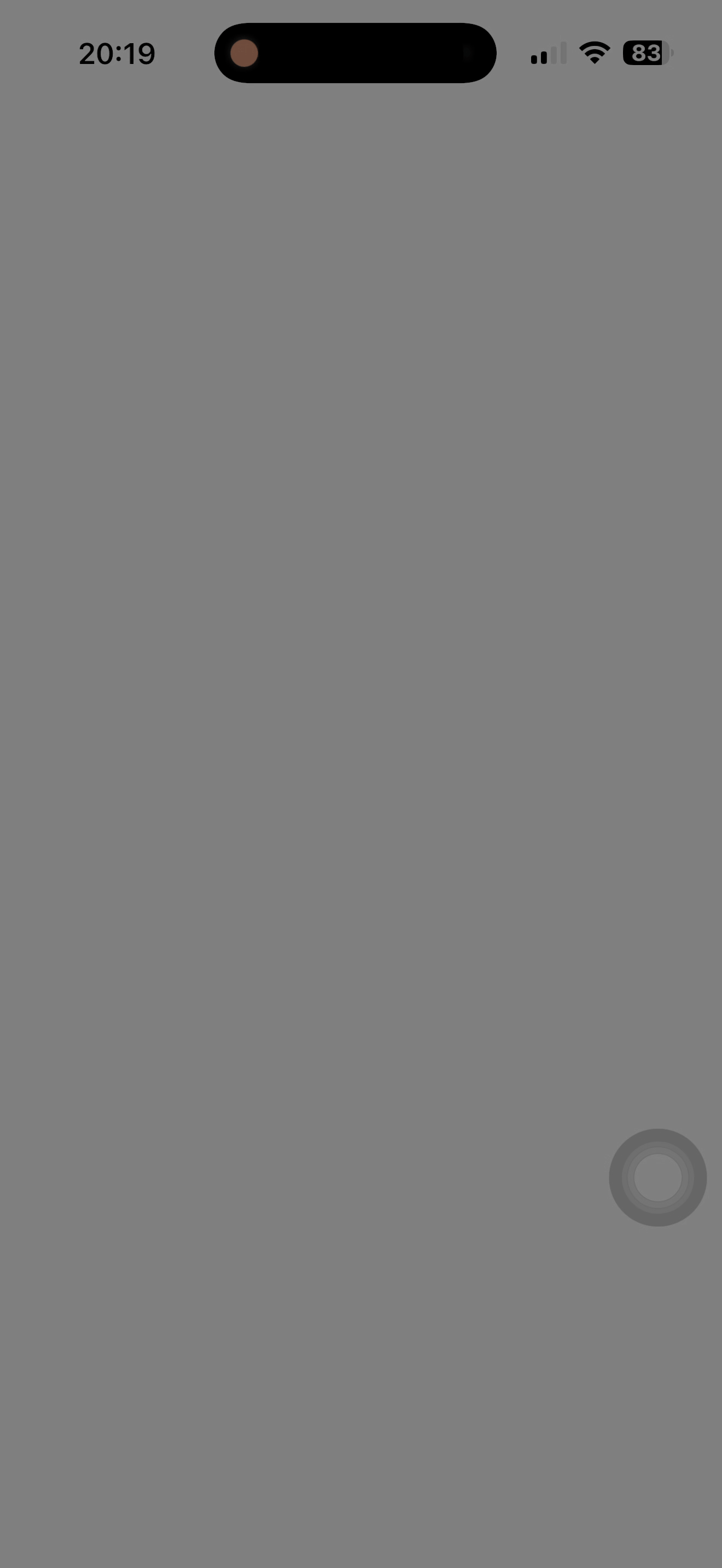
Task: Tap the outer ring of the floating button
Action: (x=659, y=1137)
